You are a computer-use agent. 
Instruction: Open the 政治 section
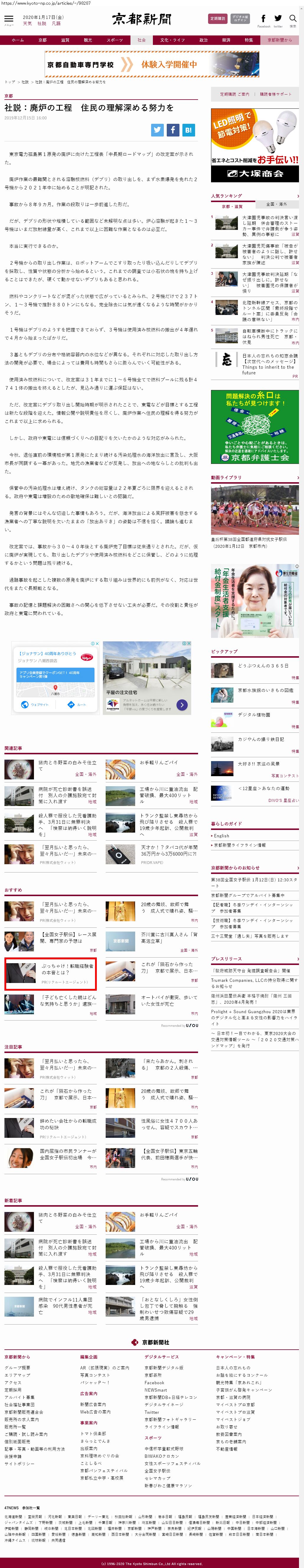204,40
